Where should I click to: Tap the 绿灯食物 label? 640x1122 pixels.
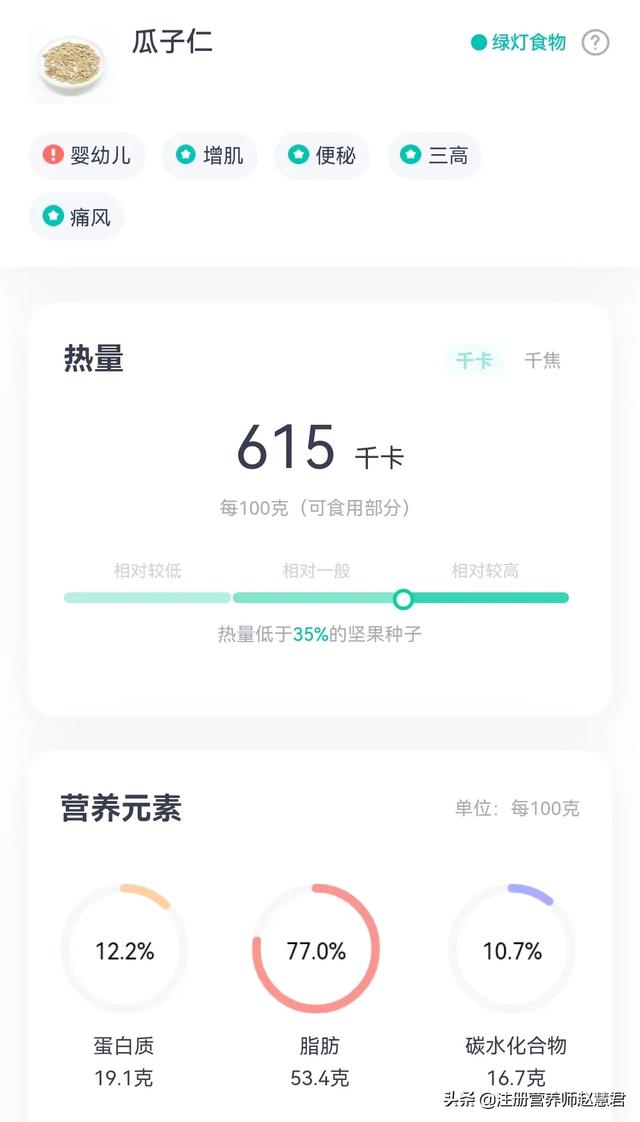point(519,43)
